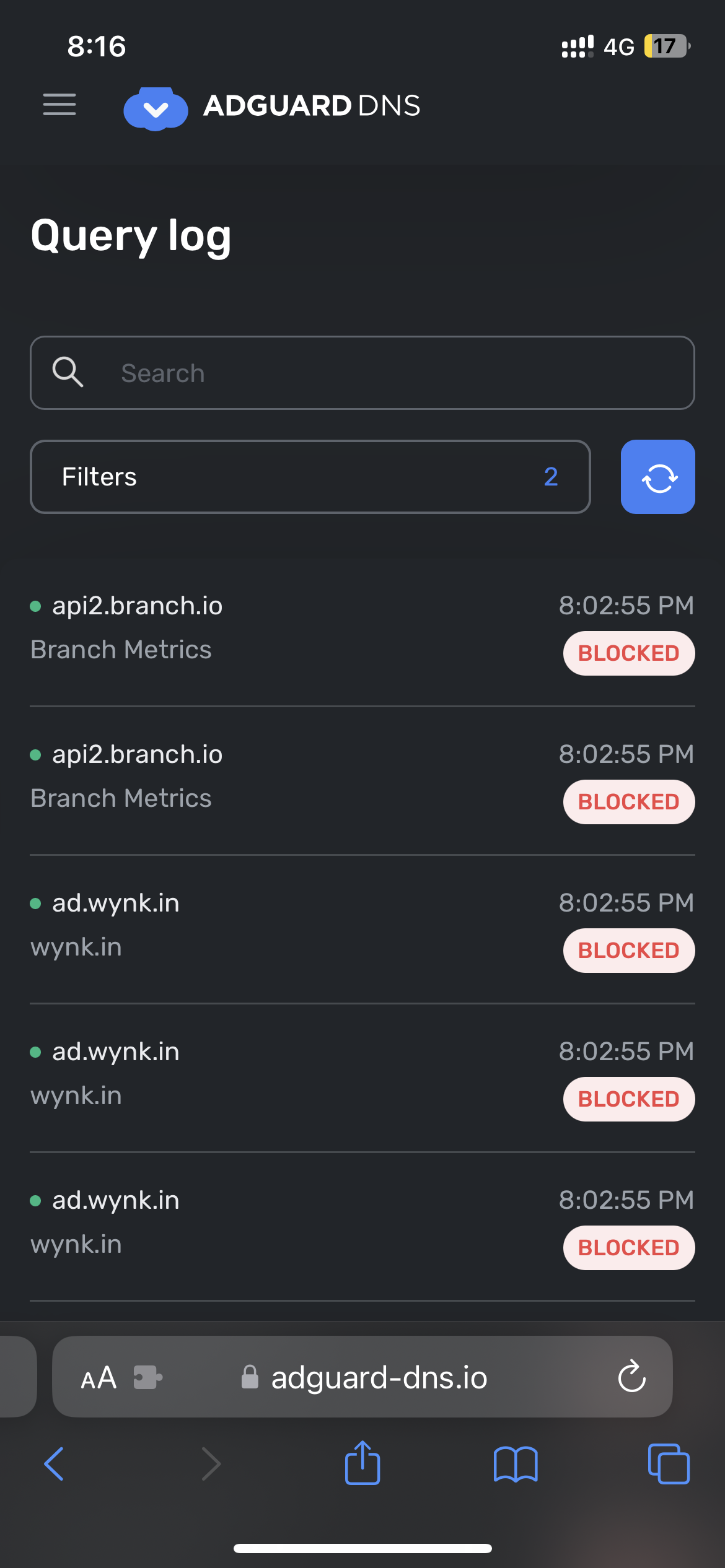Refresh the query log with the blue reload icon
The image size is (725, 1568).
coord(658,477)
